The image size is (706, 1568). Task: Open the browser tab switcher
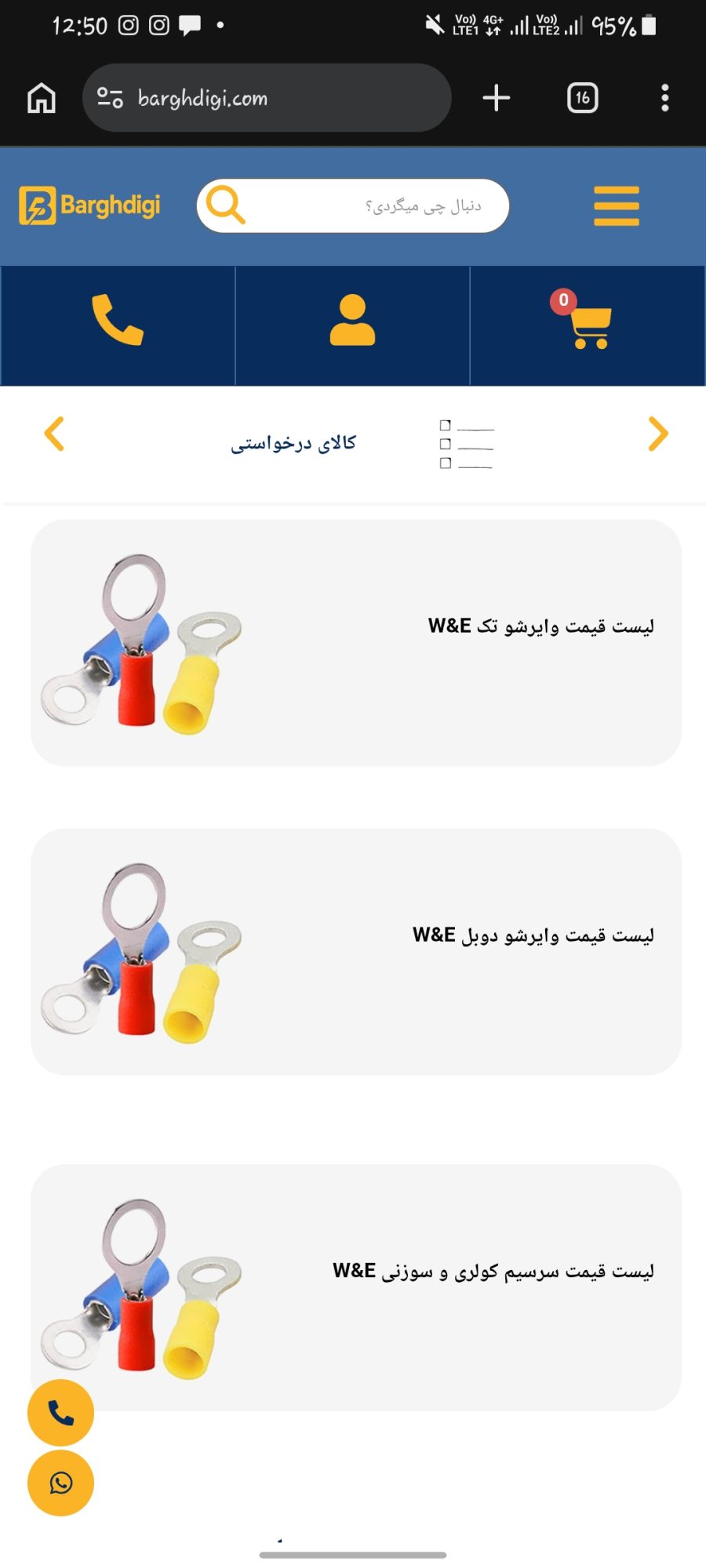click(582, 98)
